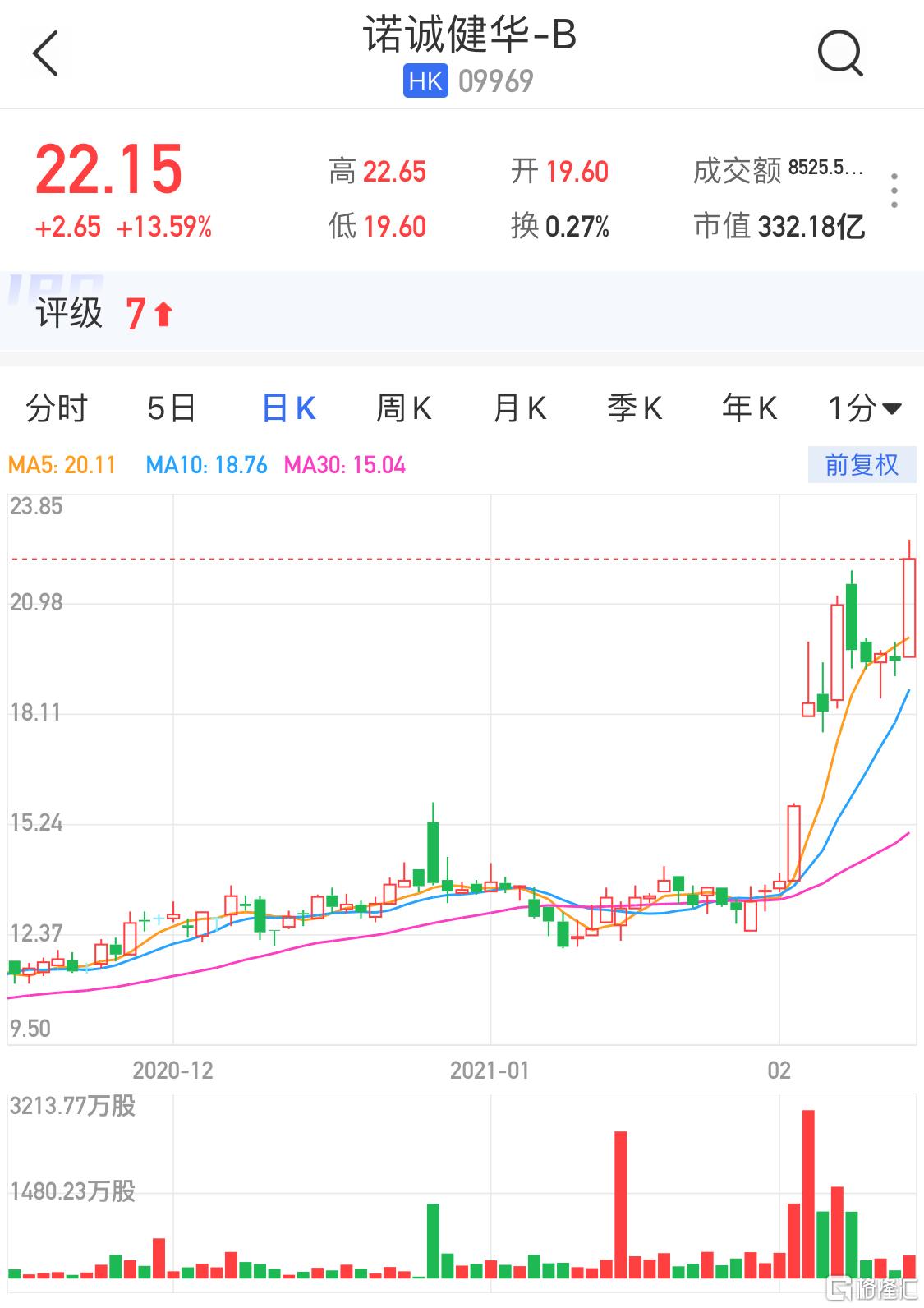Open the stock search magnifier
The height and width of the screenshot is (1308, 924).
pos(840,53)
